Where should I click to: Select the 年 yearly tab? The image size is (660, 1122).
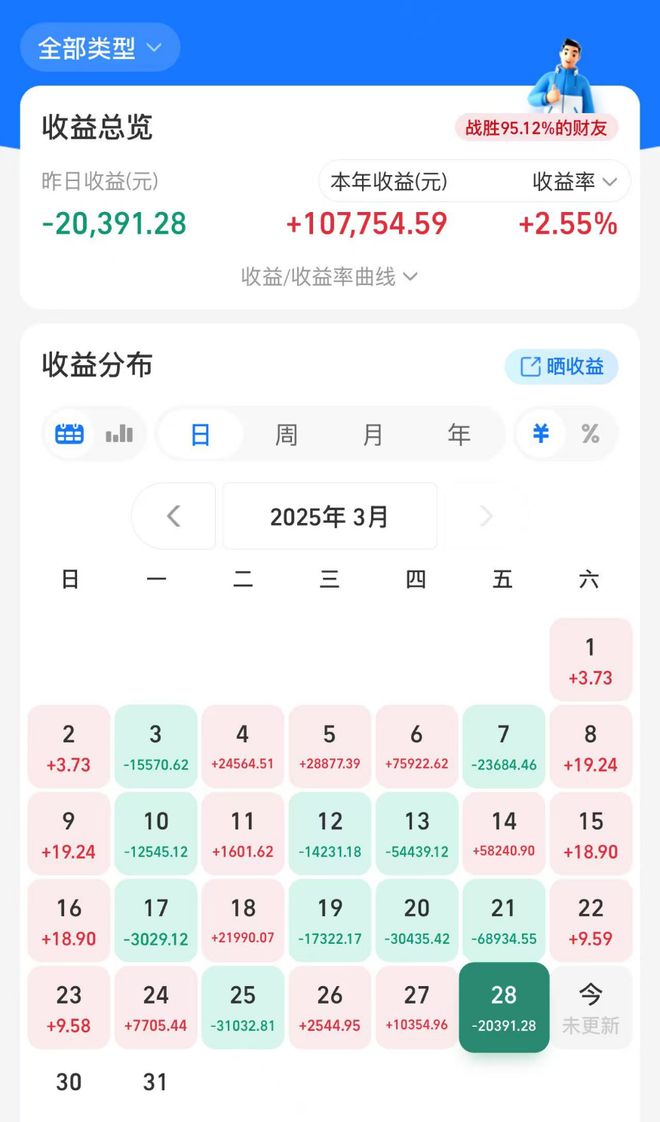459,435
